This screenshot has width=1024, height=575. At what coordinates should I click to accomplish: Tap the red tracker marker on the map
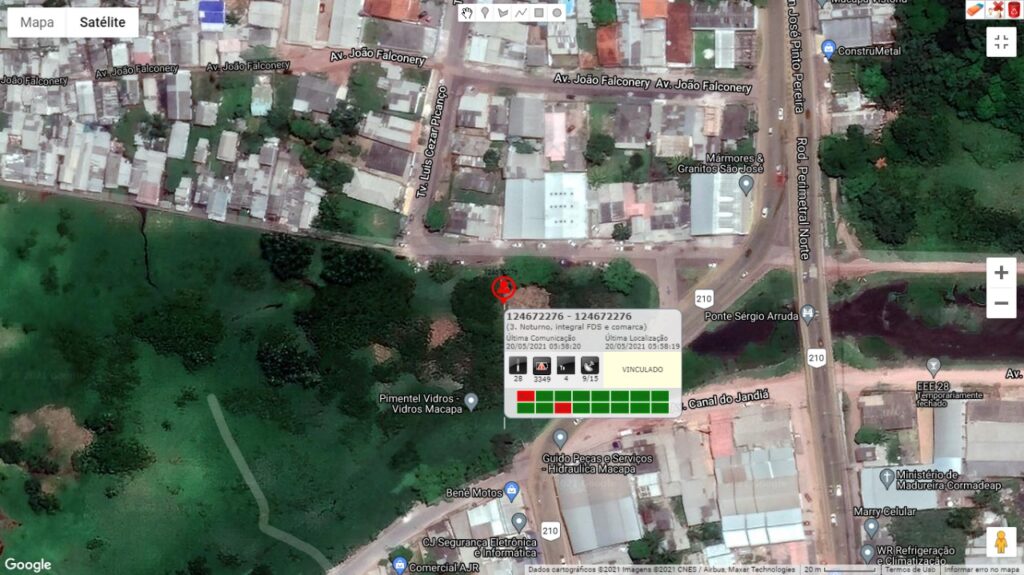(503, 288)
